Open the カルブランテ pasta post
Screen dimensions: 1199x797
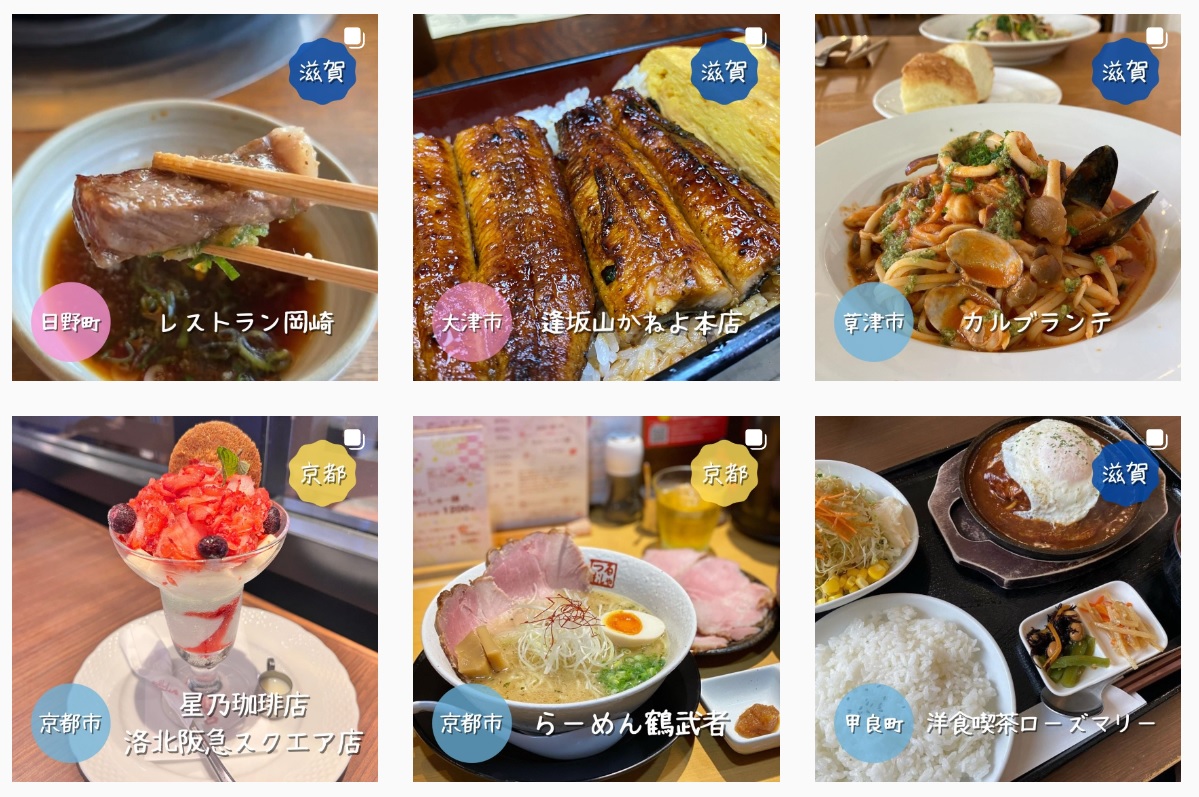(997, 197)
